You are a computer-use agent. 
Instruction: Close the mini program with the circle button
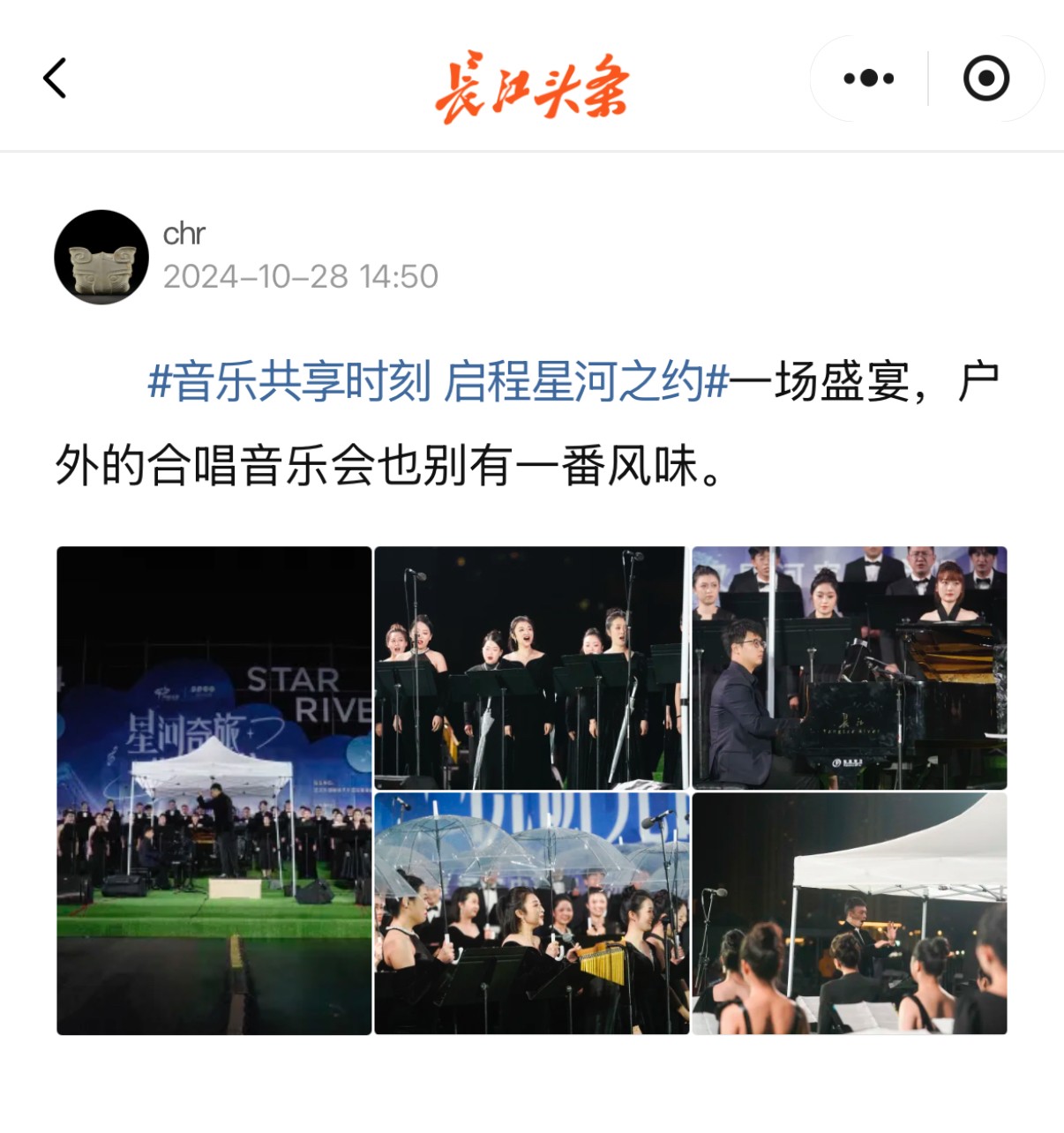pos(985,79)
